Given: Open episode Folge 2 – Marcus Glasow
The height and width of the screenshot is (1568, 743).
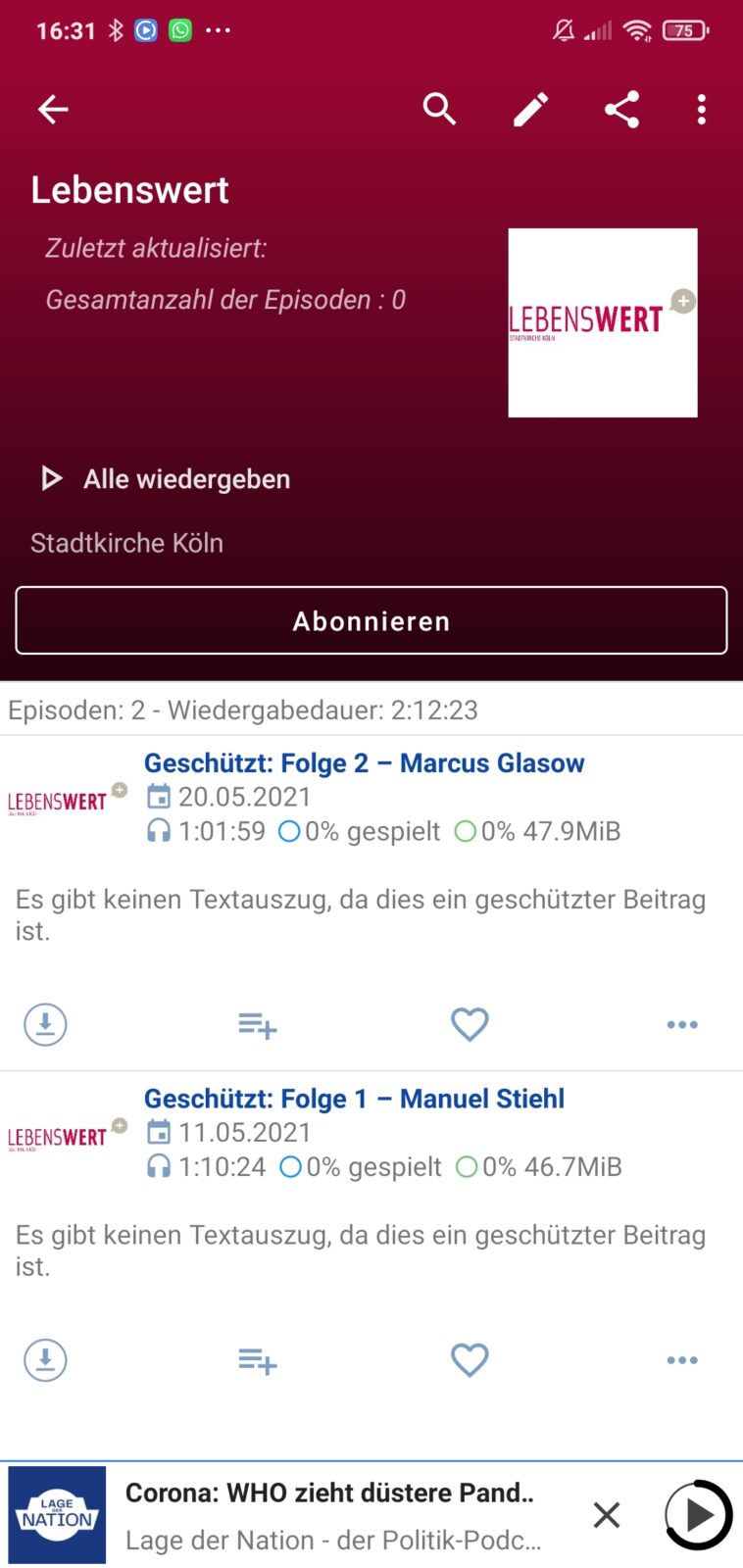Looking at the screenshot, I should pyautogui.click(x=364, y=763).
